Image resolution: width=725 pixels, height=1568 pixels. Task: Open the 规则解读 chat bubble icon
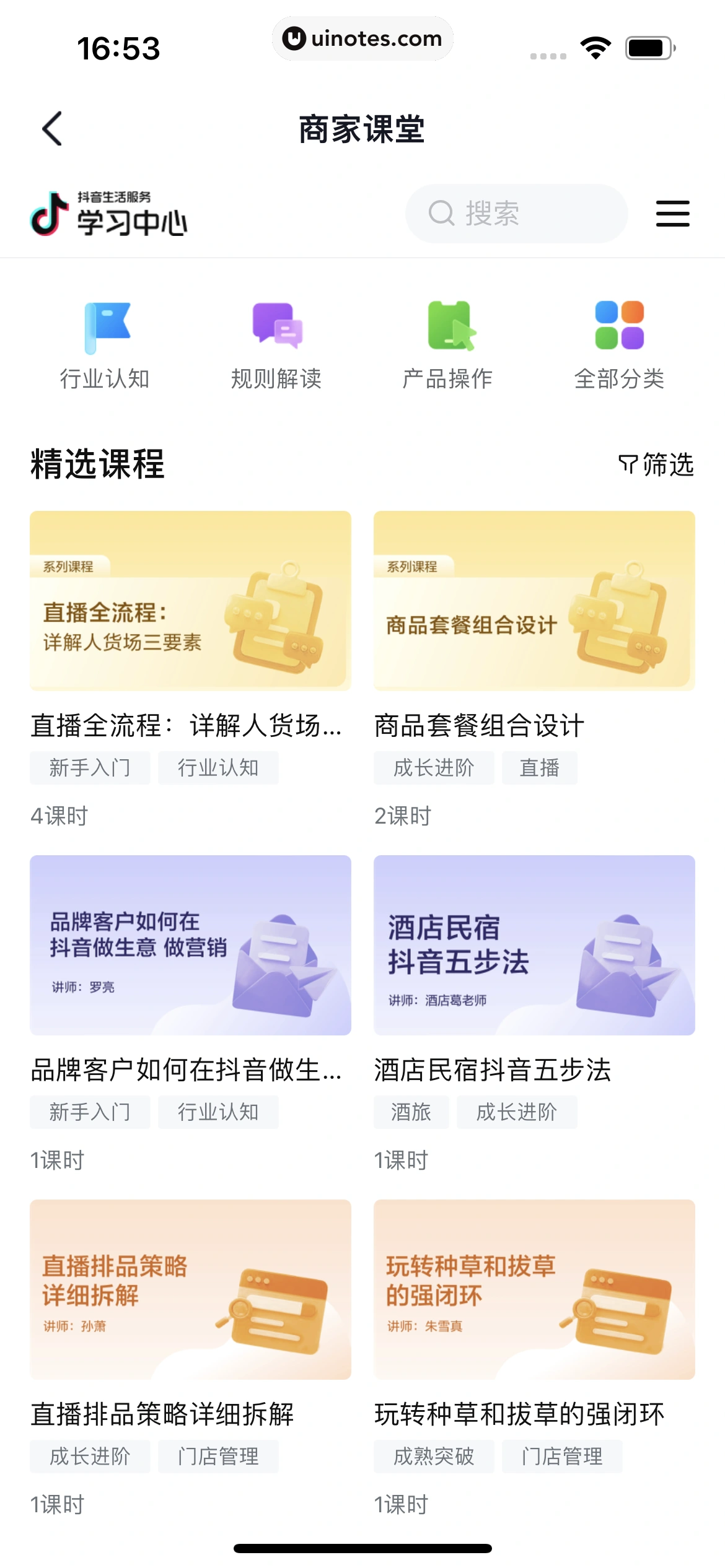[x=276, y=328]
